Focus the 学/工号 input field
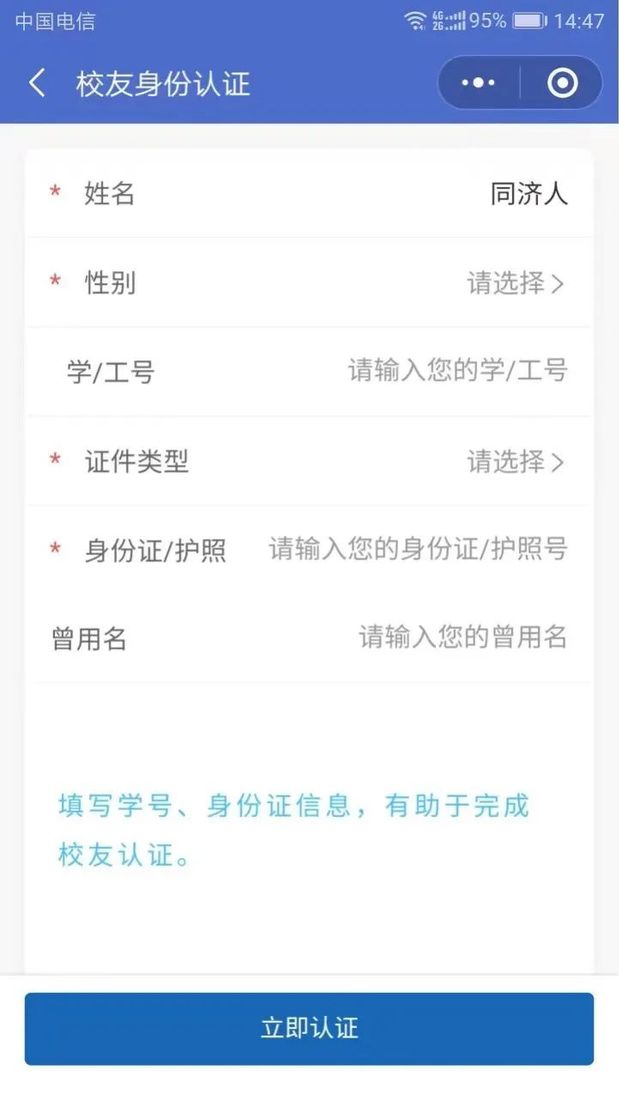Viewport: 619px width, 1100px height. [310, 371]
